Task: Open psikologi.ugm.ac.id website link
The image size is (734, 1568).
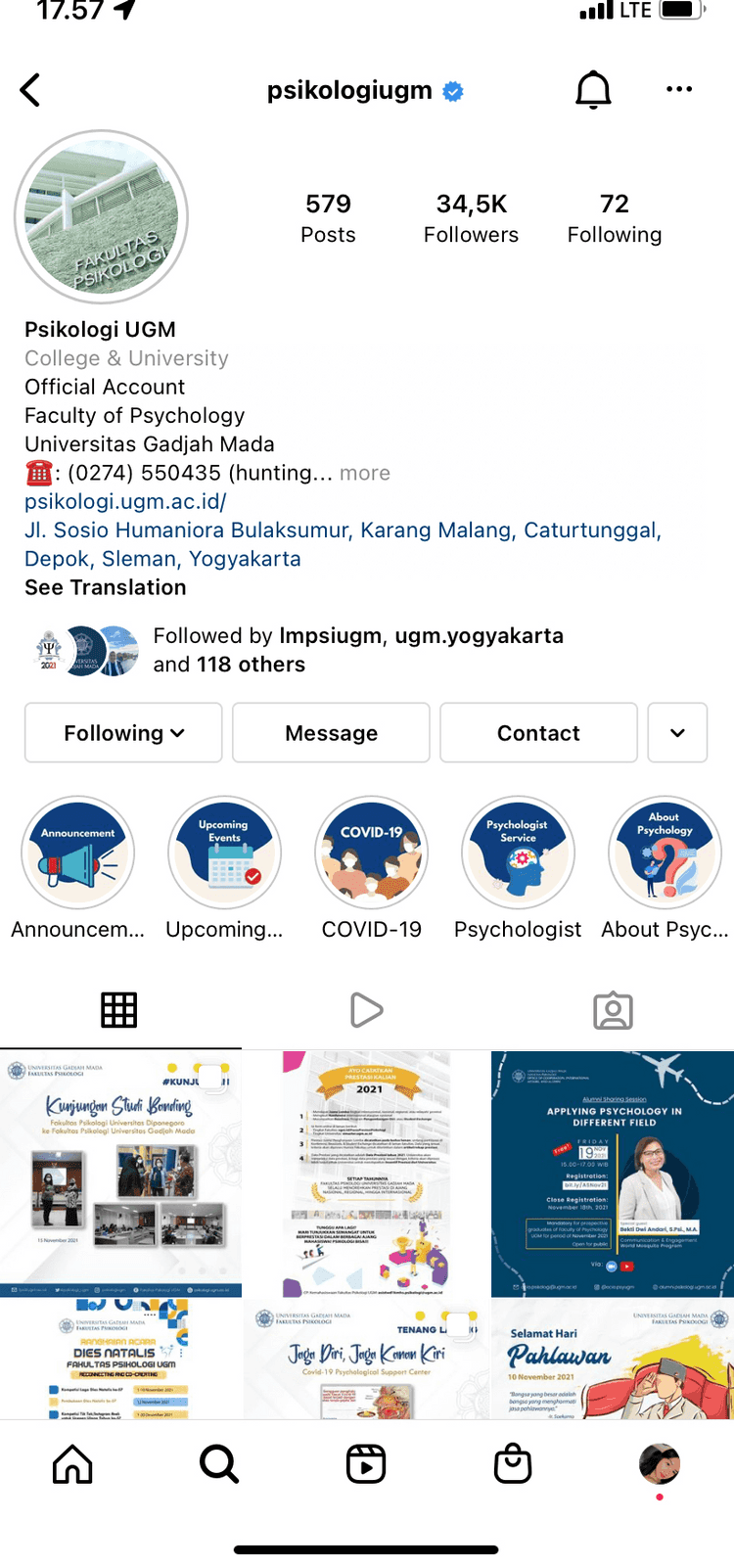Action: (x=125, y=501)
